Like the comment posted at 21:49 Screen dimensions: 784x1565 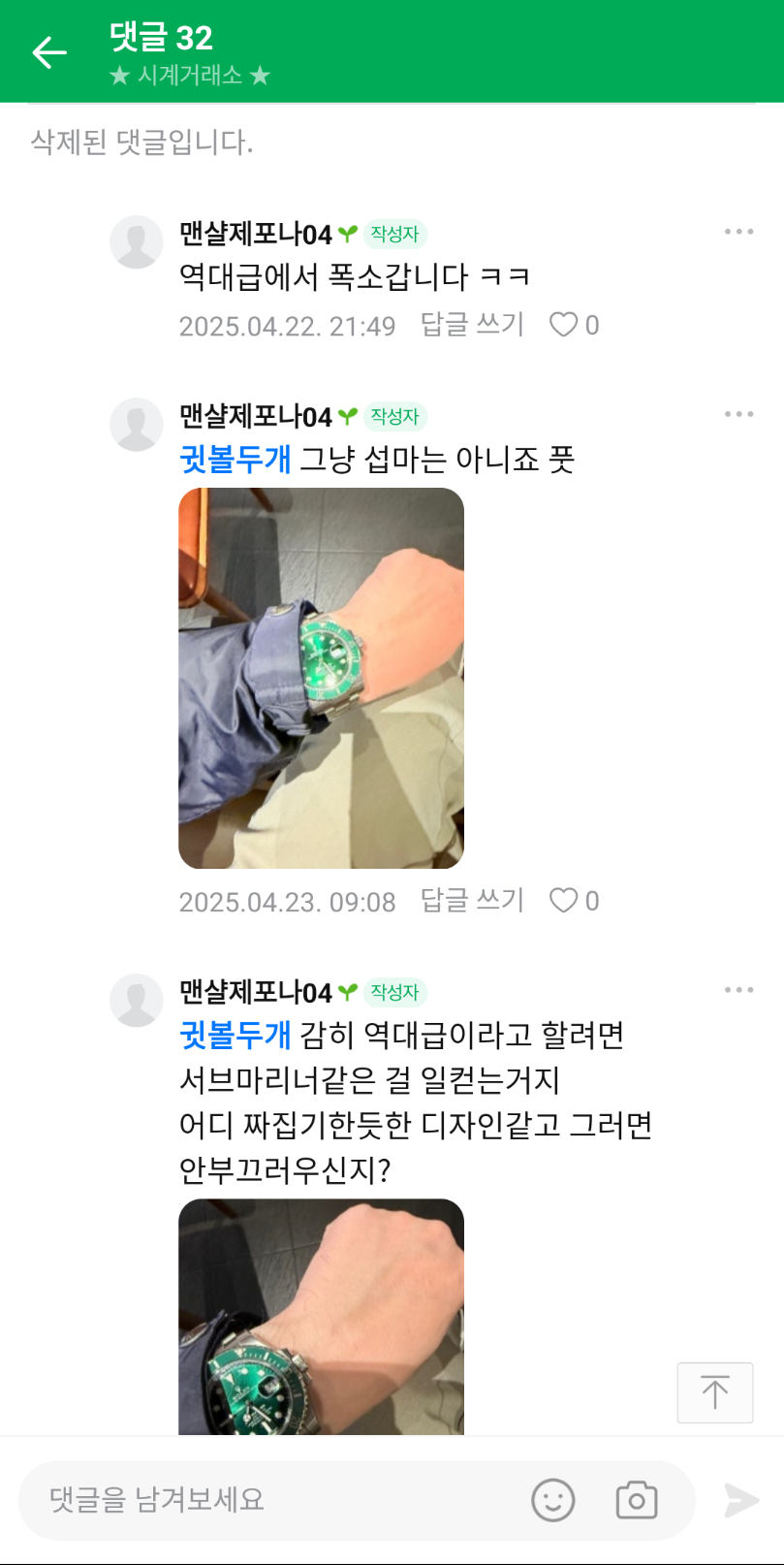[x=564, y=325]
